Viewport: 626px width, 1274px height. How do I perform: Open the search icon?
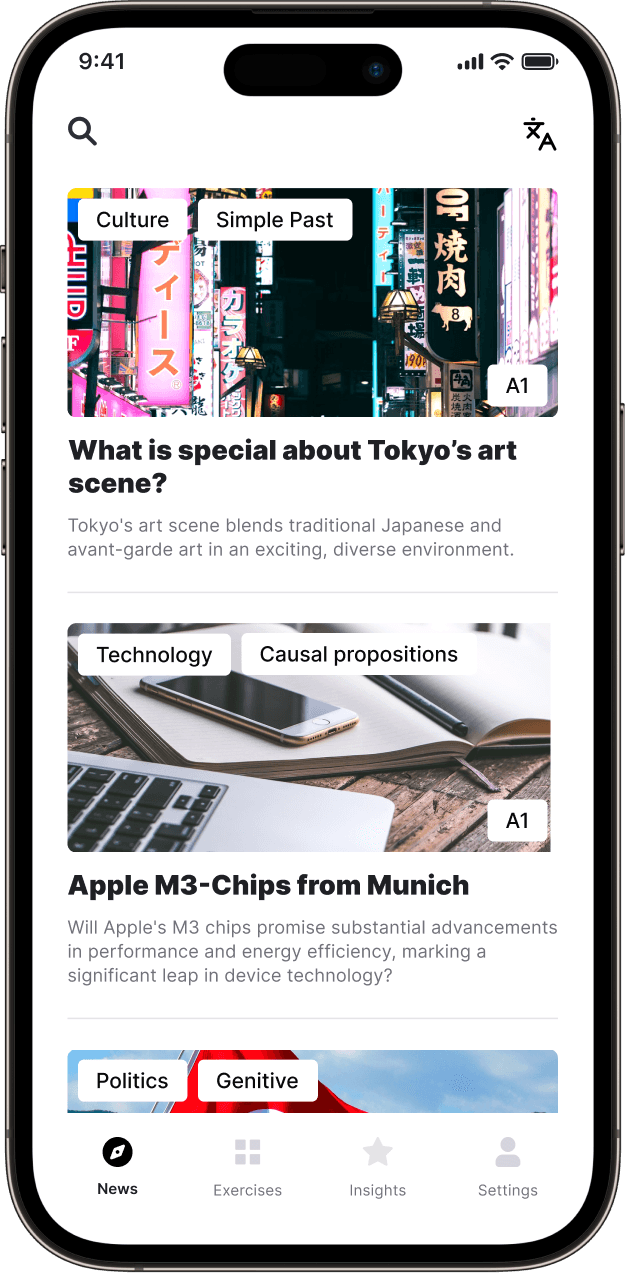(x=82, y=131)
